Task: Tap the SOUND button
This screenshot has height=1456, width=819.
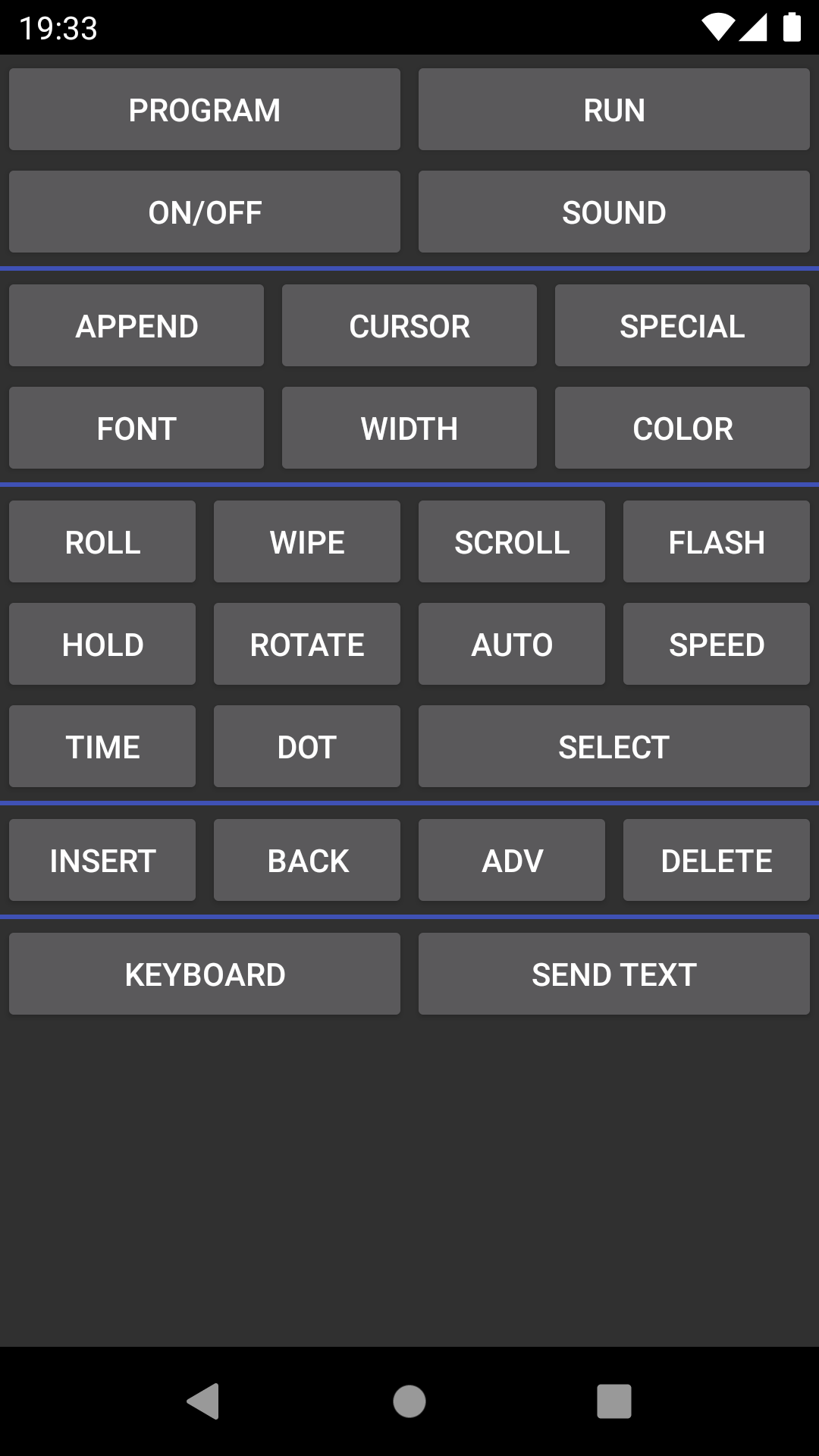Action: 614,212
